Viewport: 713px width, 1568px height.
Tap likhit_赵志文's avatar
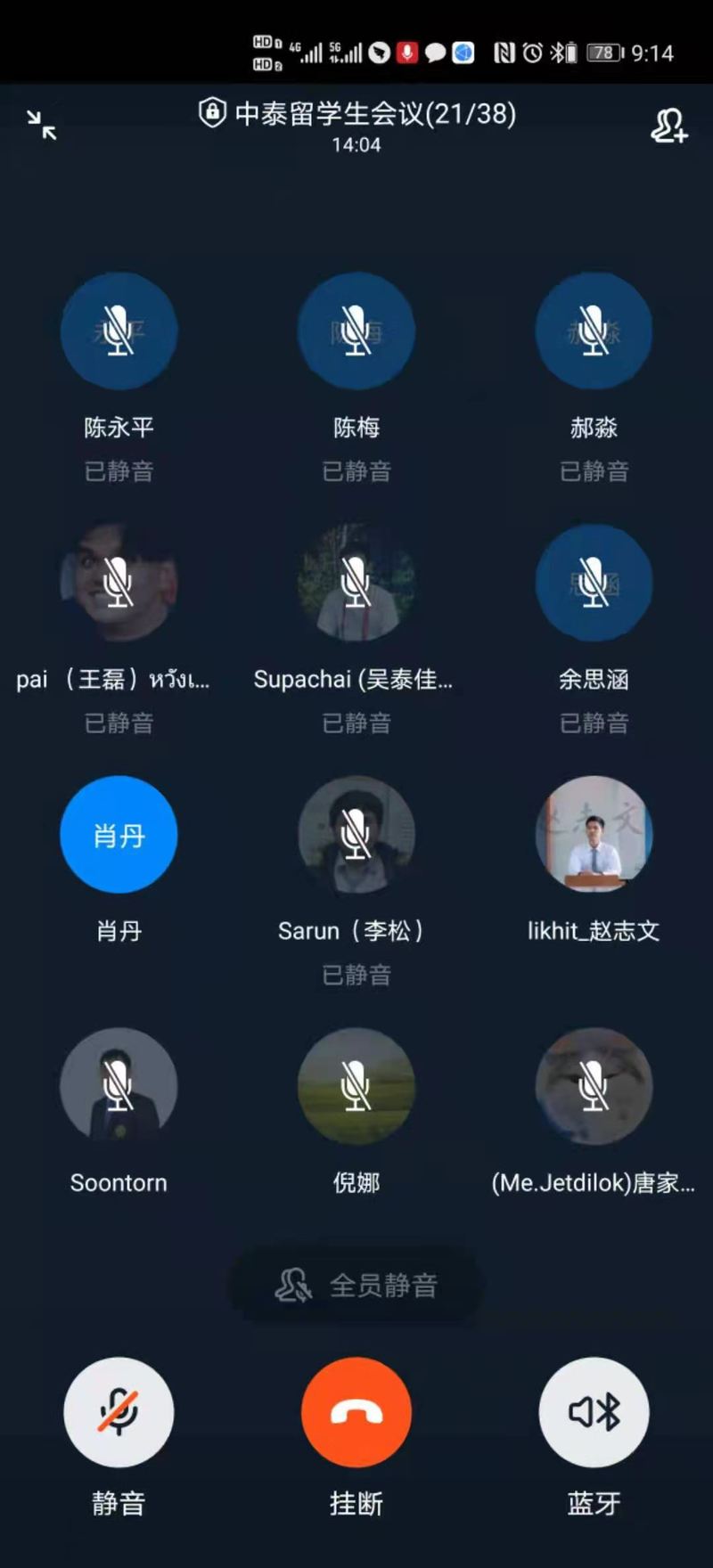594,835
